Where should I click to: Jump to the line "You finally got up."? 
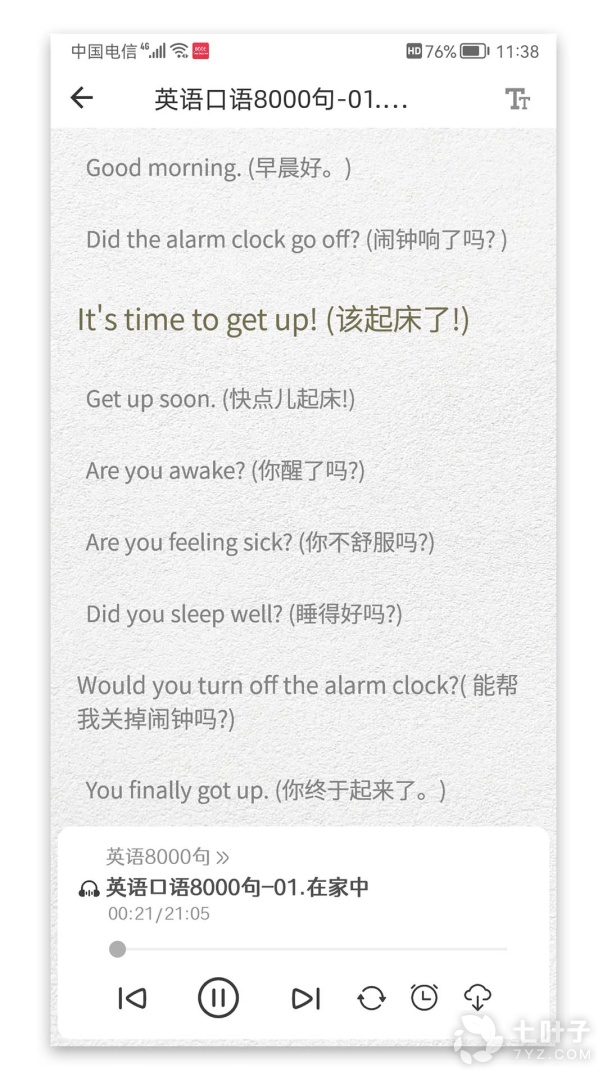[265, 790]
